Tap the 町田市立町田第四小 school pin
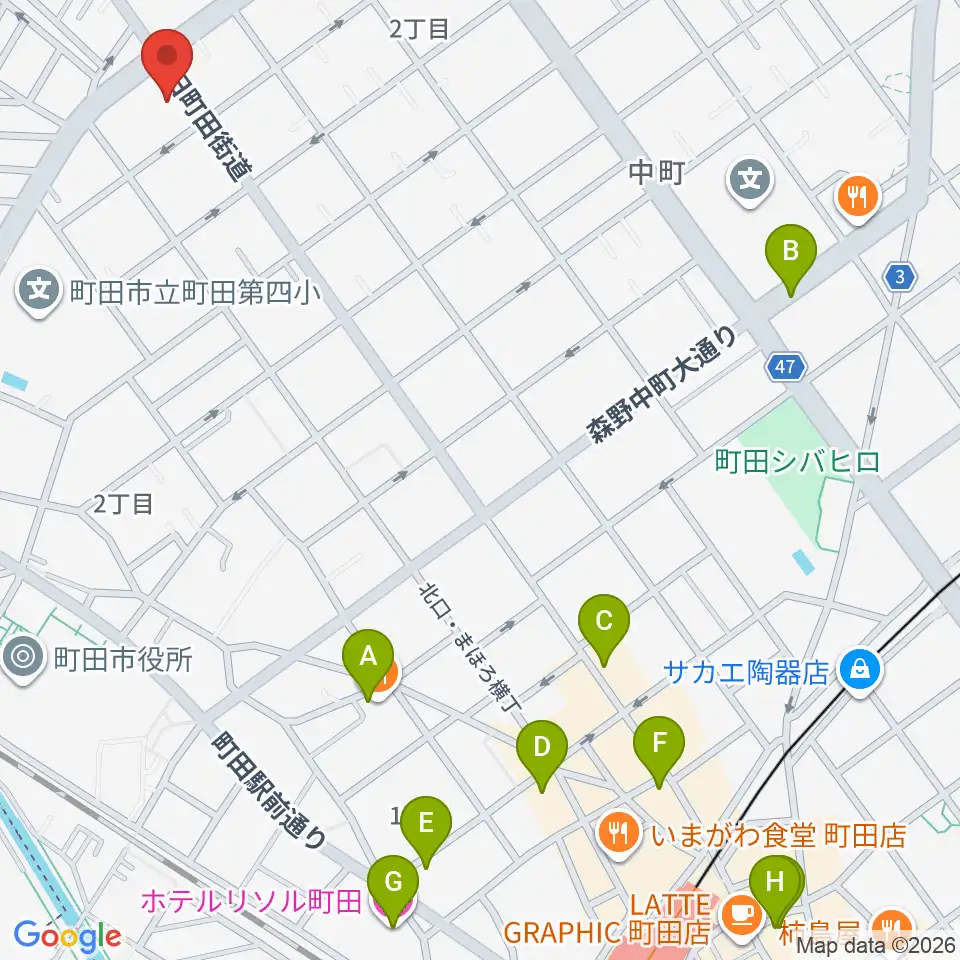960x960 pixels. point(39,292)
